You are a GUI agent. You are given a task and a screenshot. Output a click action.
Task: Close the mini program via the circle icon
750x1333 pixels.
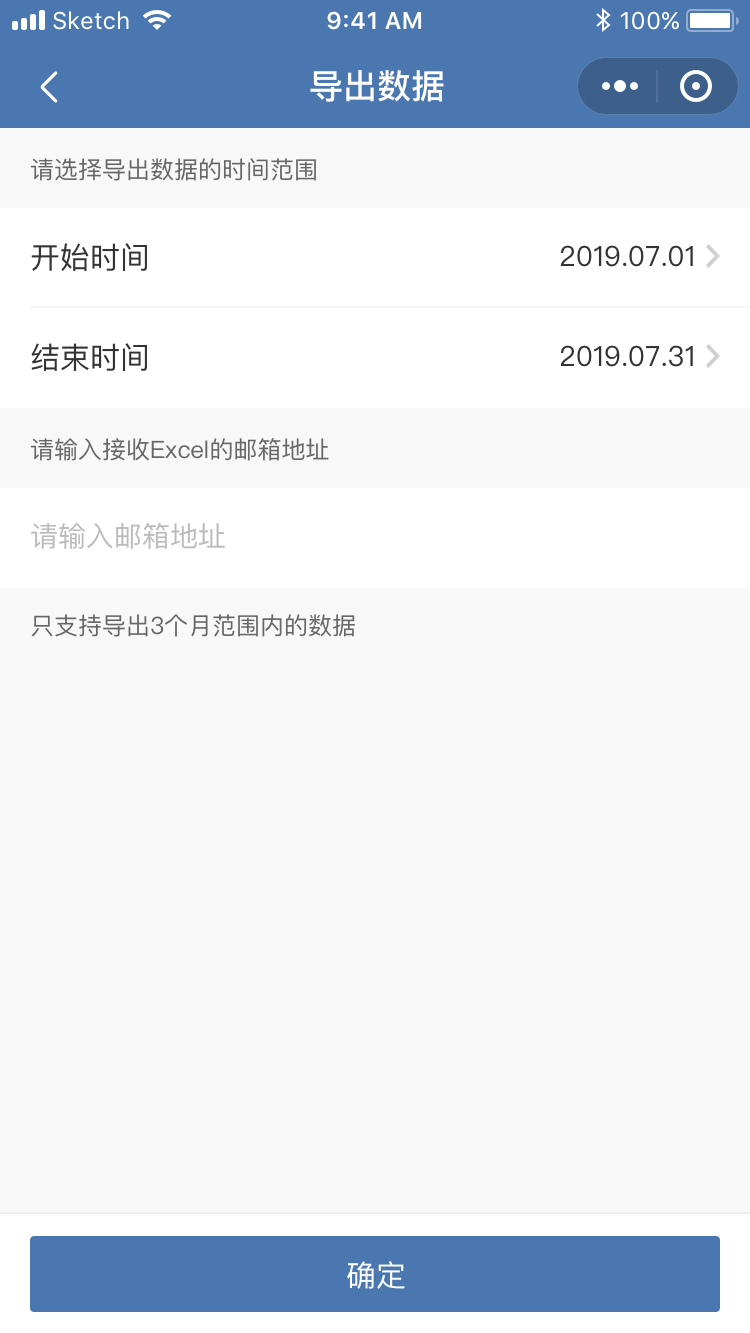pos(696,86)
